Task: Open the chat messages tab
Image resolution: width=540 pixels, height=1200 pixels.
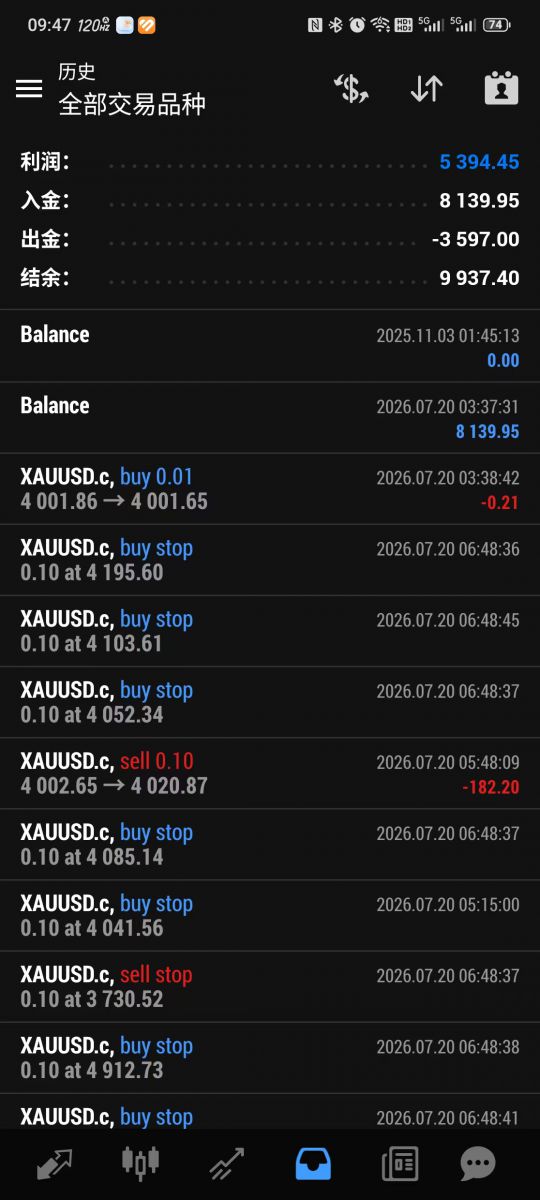Action: (477, 1163)
